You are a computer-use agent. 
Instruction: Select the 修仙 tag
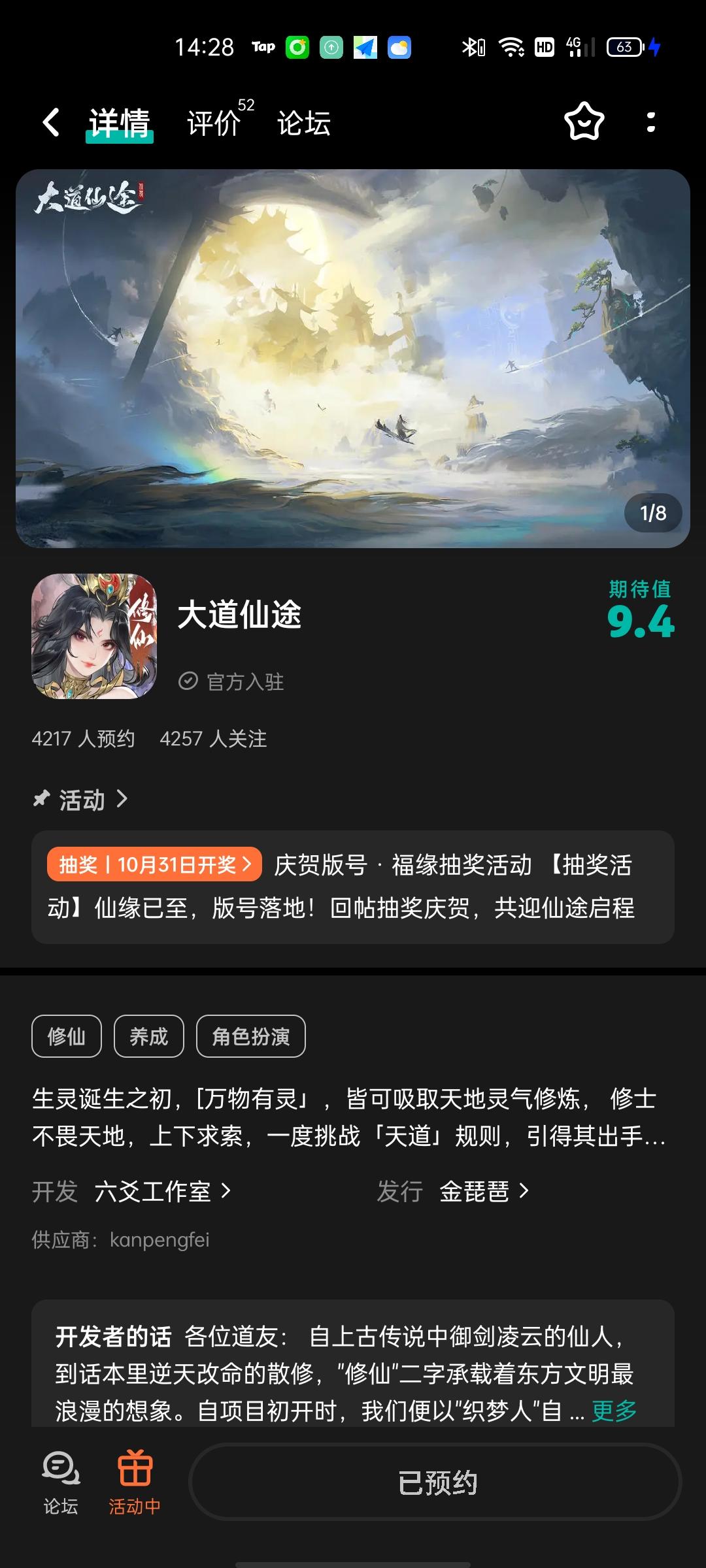click(x=65, y=1036)
